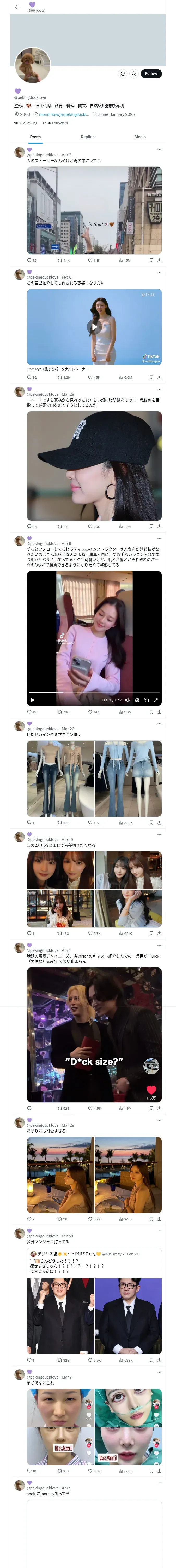Screen dimensions: 176x1568
Task: View the 103 Following list
Action: click(x=26, y=123)
